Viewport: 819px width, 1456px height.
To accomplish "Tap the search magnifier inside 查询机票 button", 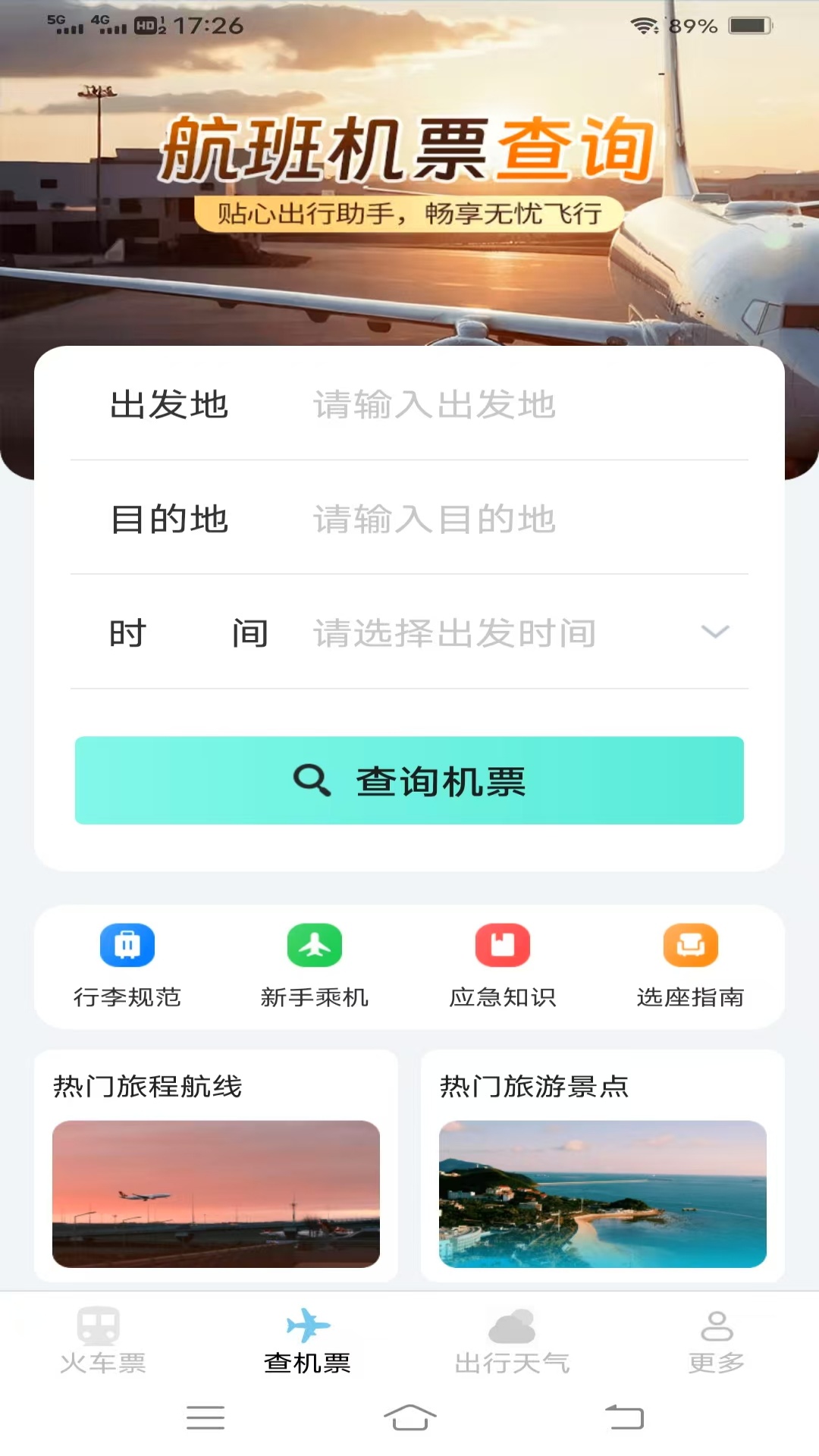I will pos(313,780).
